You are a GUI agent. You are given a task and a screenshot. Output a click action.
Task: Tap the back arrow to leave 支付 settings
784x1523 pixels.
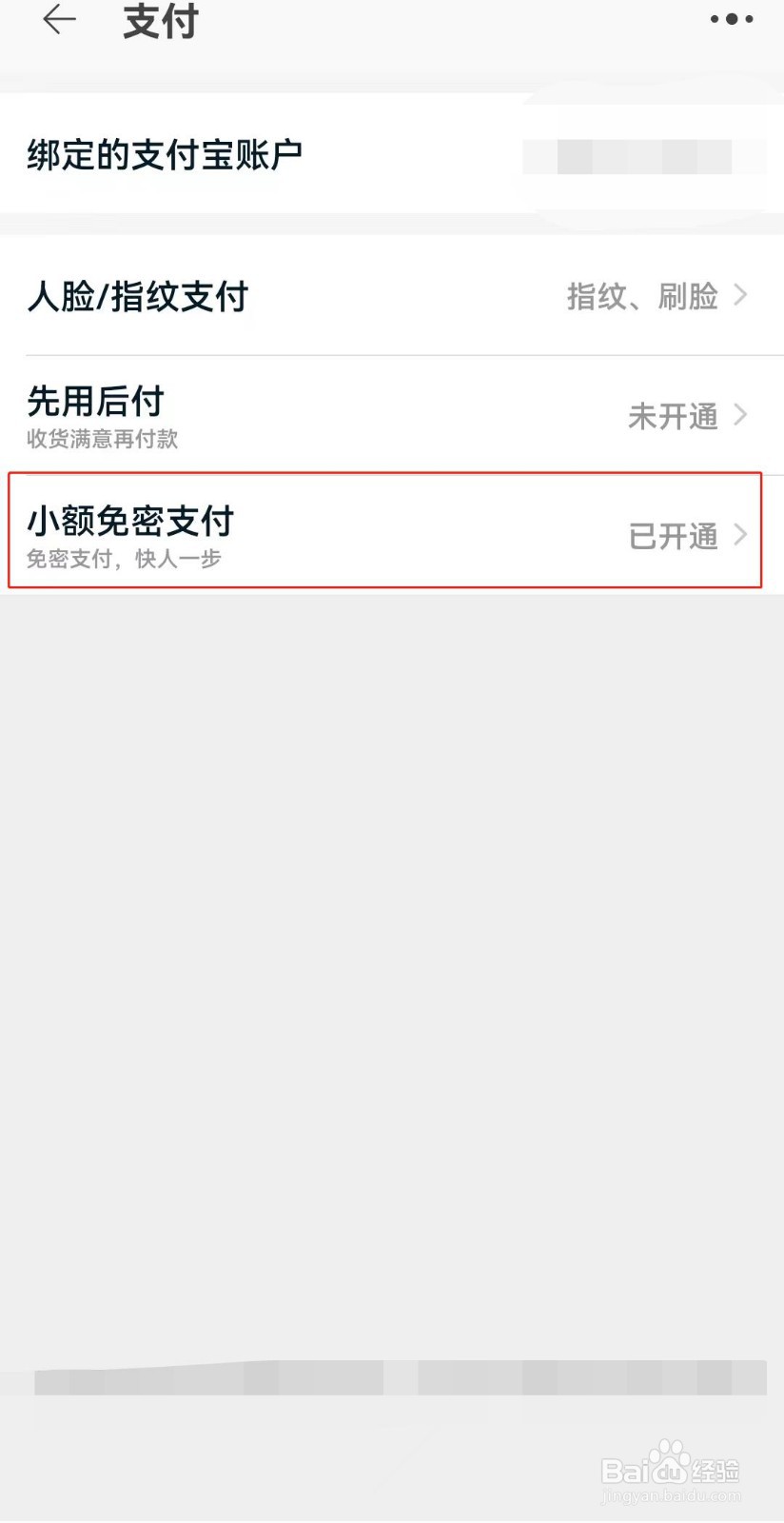click(59, 21)
